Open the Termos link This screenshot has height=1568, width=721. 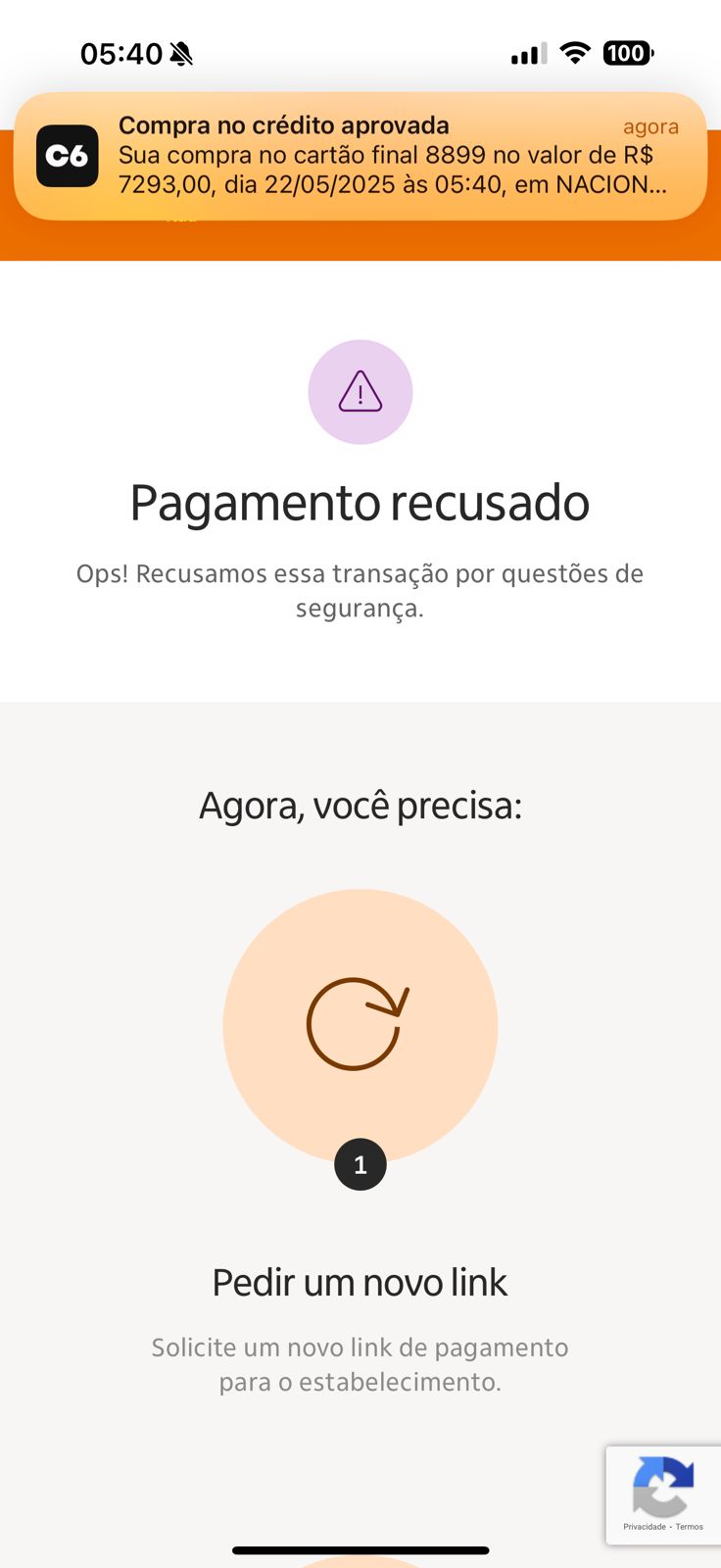point(690,1527)
